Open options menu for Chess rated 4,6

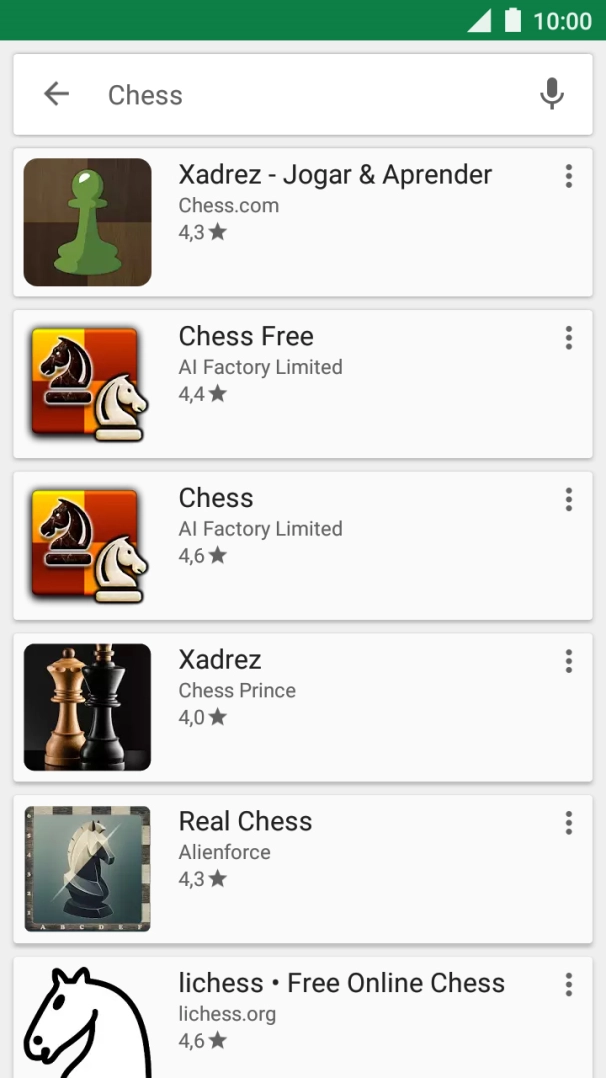click(x=568, y=500)
